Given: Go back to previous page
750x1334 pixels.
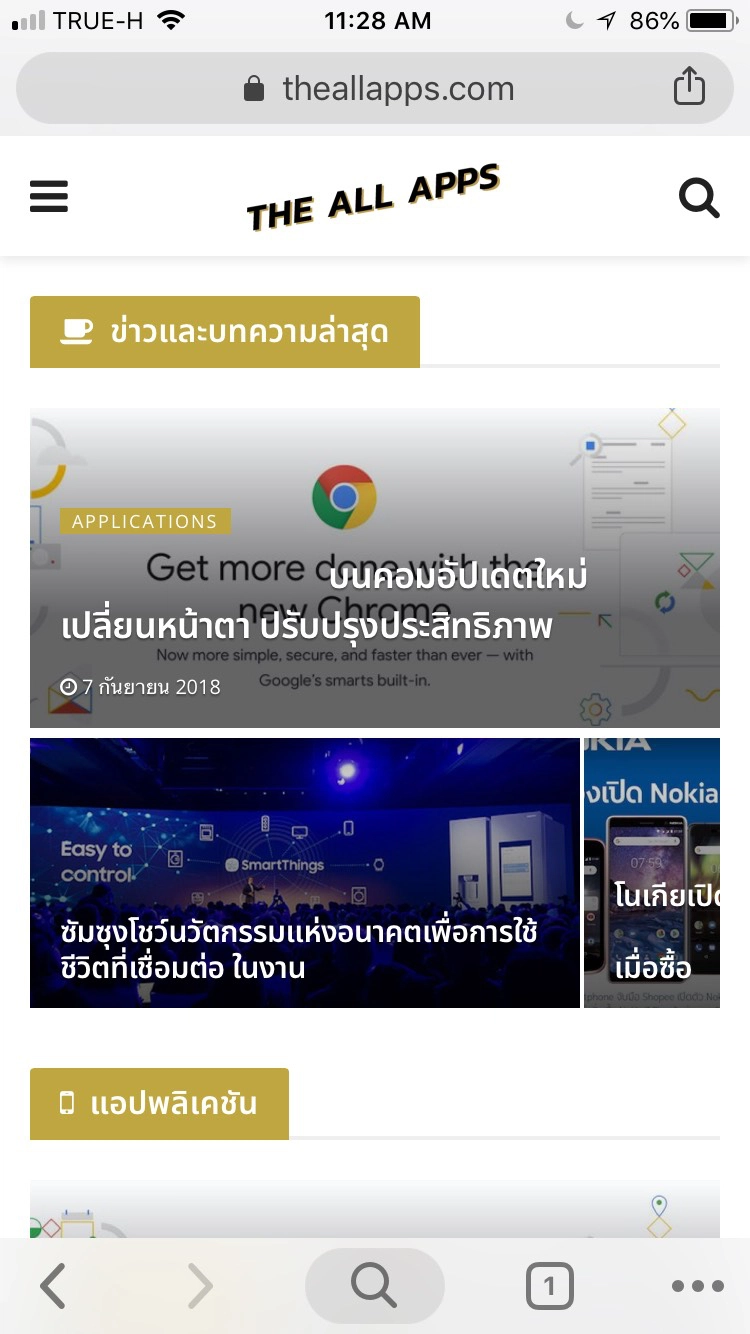Looking at the screenshot, I should pyautogui.click(x=53, y=1286).
